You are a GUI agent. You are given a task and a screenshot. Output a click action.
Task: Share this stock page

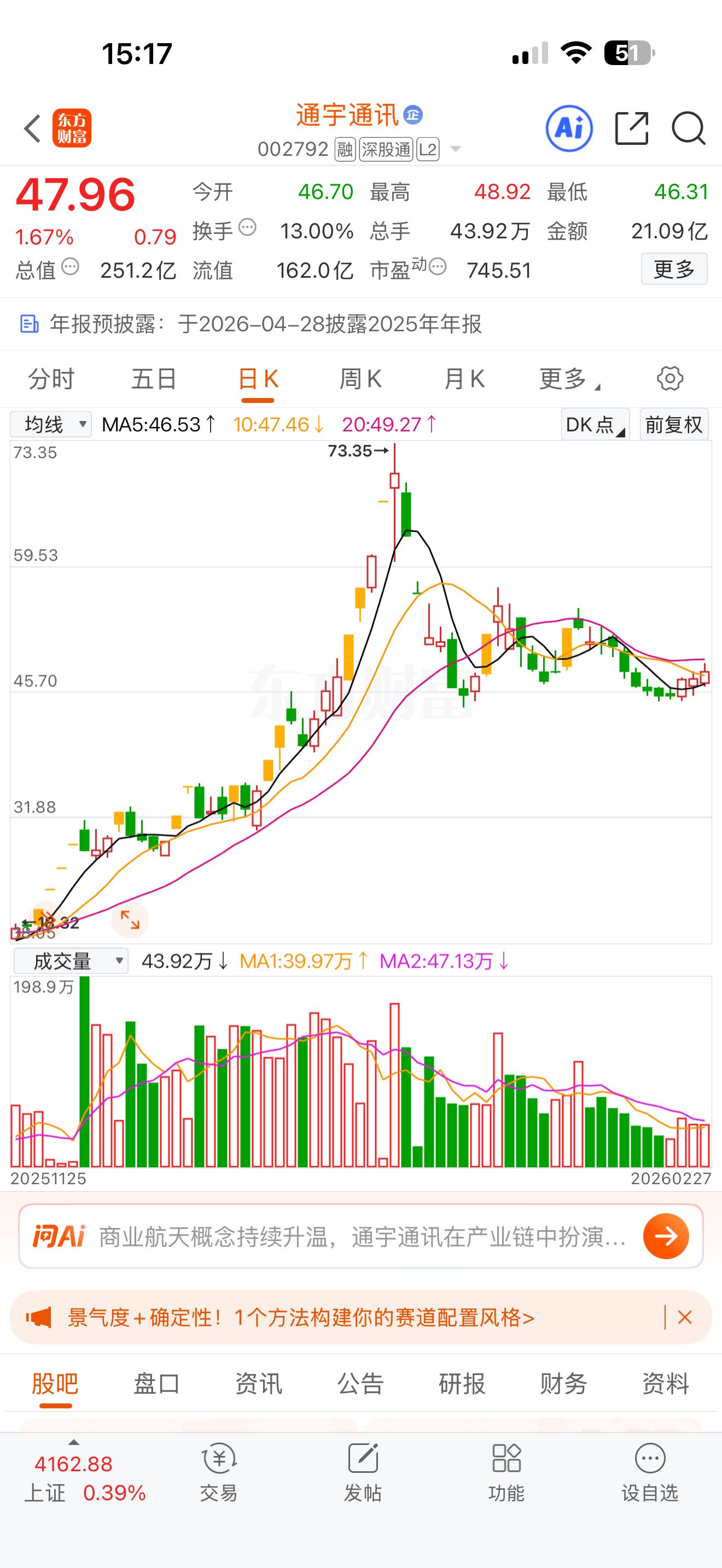tap(631, 128)
